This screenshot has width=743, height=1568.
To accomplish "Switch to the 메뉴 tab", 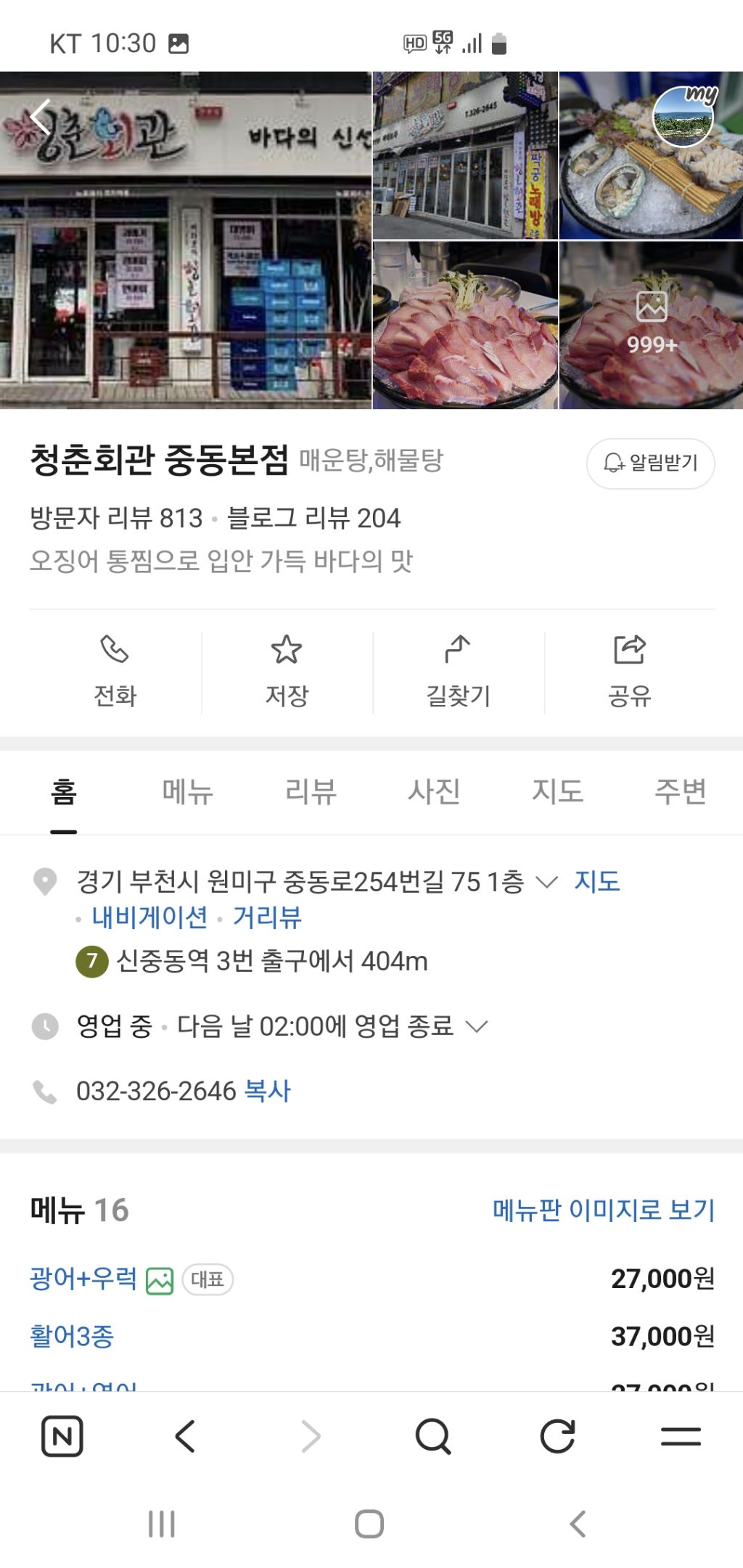I will point(187,791).
